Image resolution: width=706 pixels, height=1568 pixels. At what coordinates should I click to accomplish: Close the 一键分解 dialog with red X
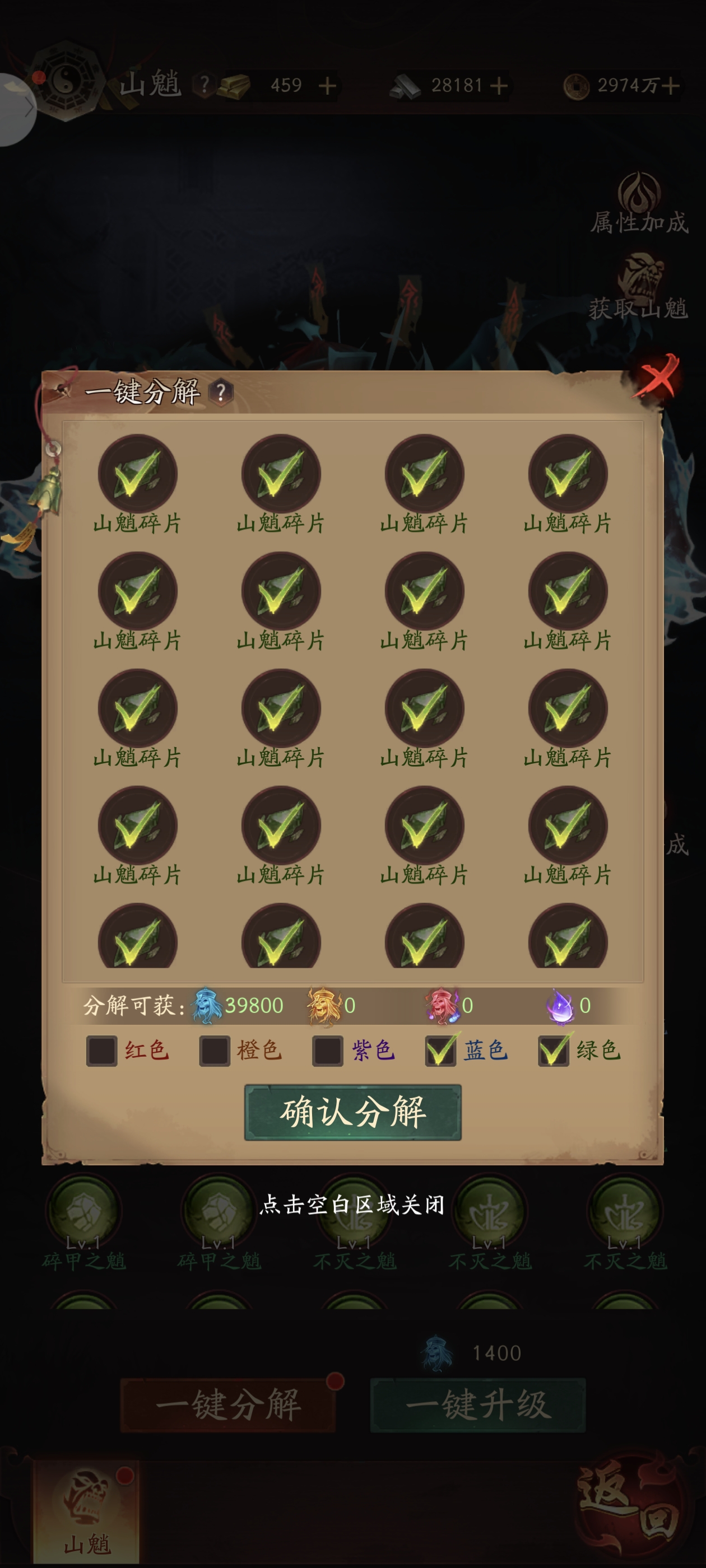tap(657, 376)
